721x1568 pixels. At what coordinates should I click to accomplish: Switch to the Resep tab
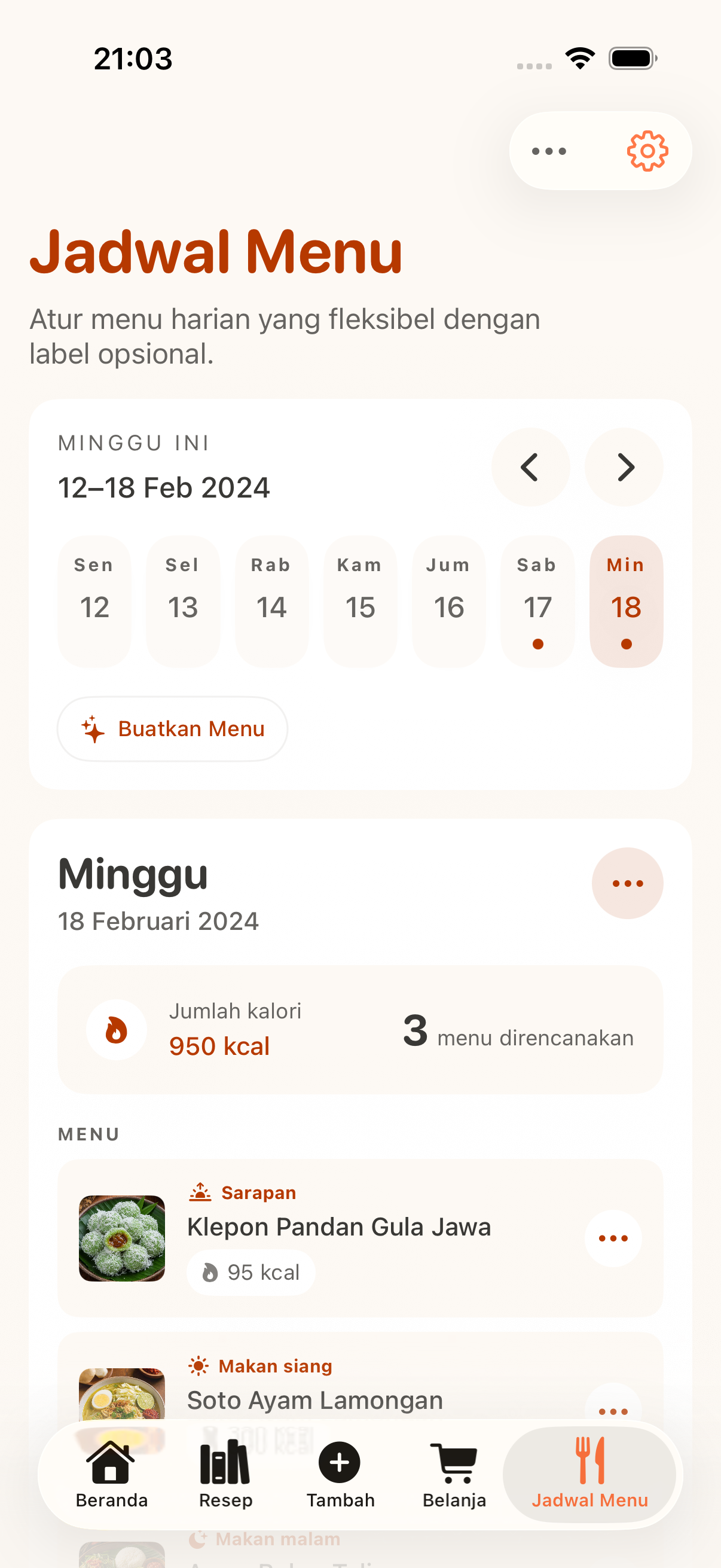(225, 1474)
